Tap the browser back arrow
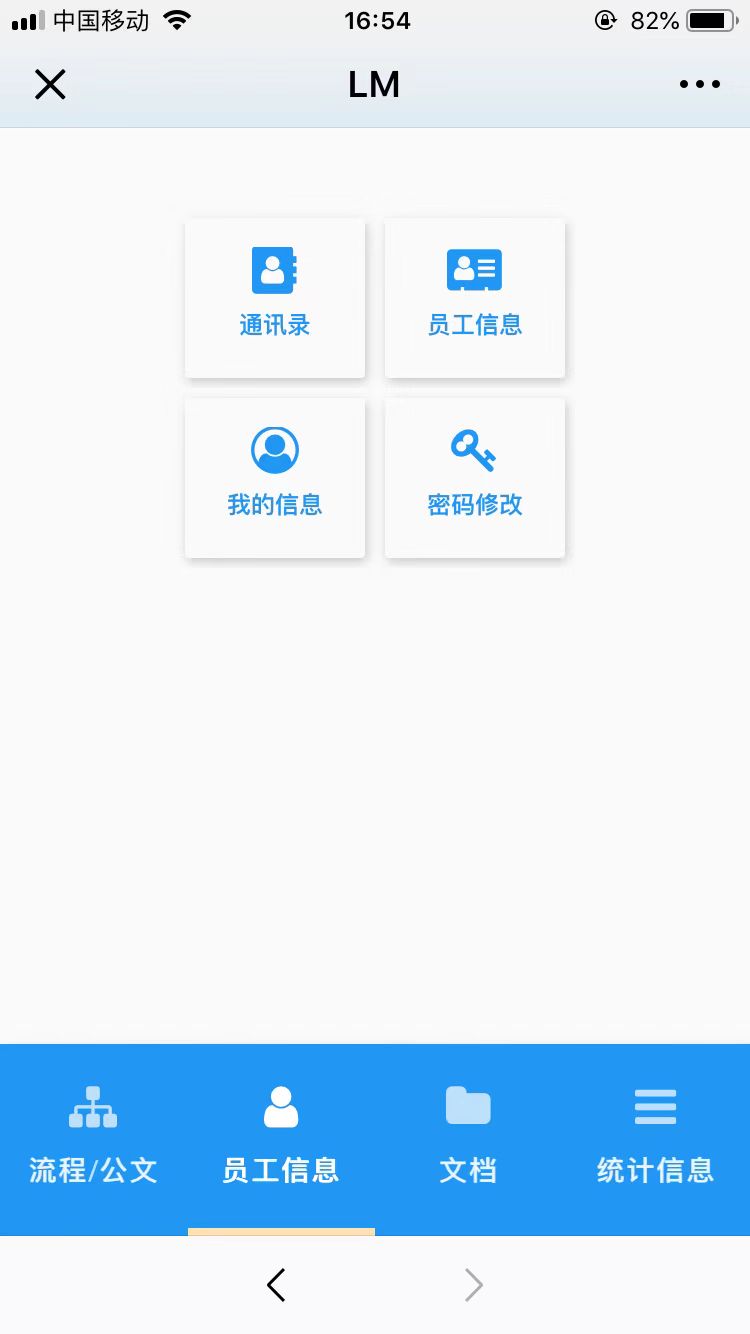The width and height of the screenshot is (750, 1334). click(277, 1285)
